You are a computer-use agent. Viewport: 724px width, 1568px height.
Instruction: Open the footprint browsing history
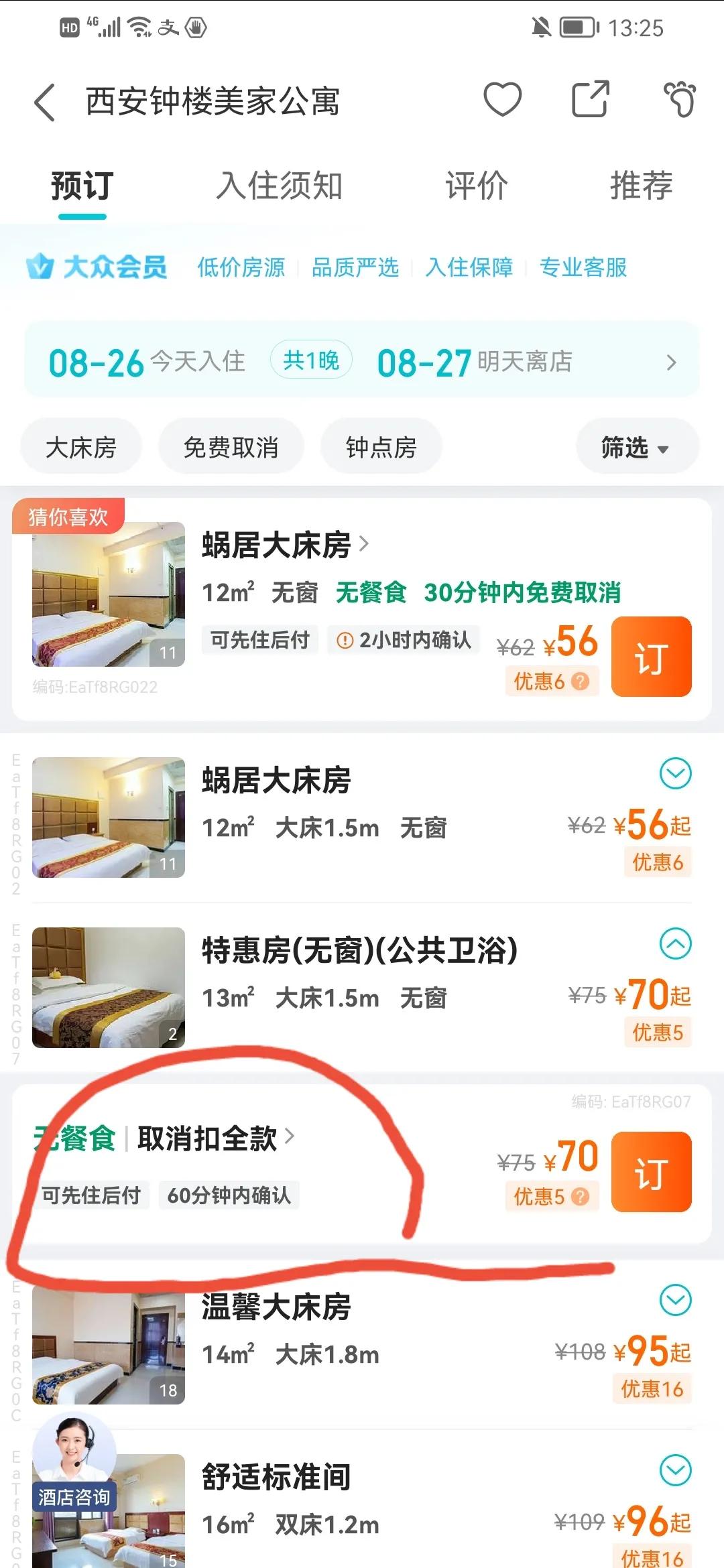pos(680,100)
